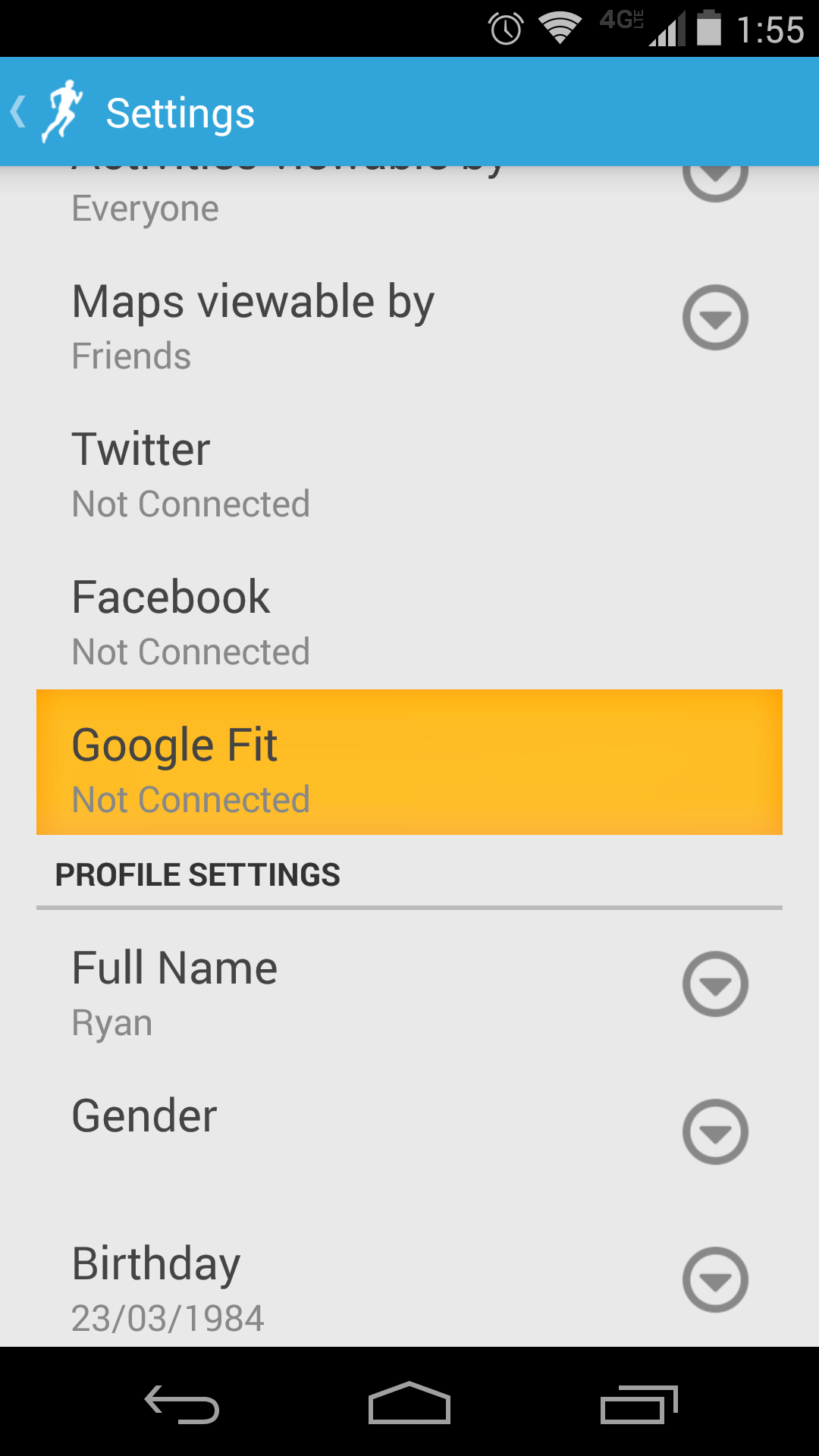
Task: Connect Google Fit
Action: [x=409, y=762]
